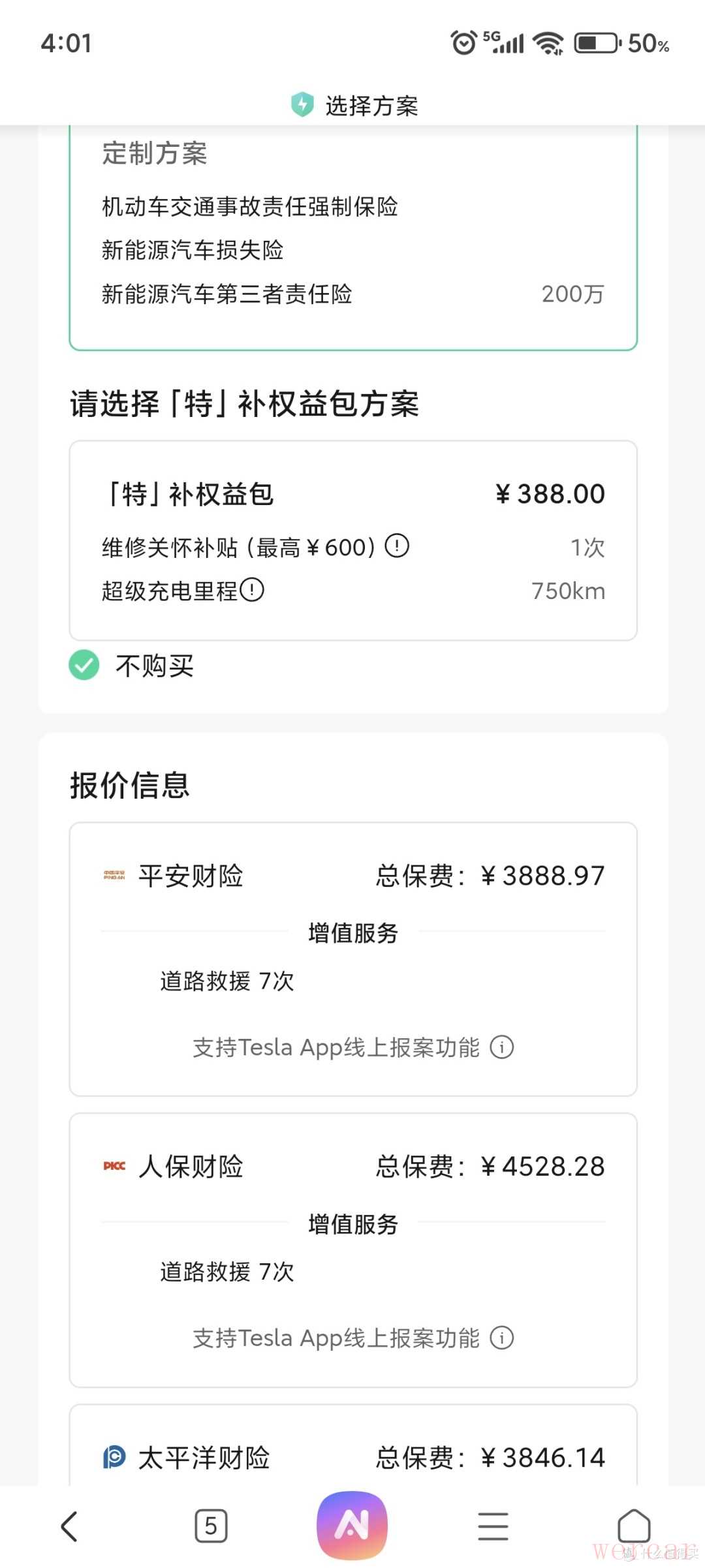View info on 平安财险 Tesla App报案功能
This screenshot has width=705, height=1568.
pyautogui.click(x=502, y=1047)
